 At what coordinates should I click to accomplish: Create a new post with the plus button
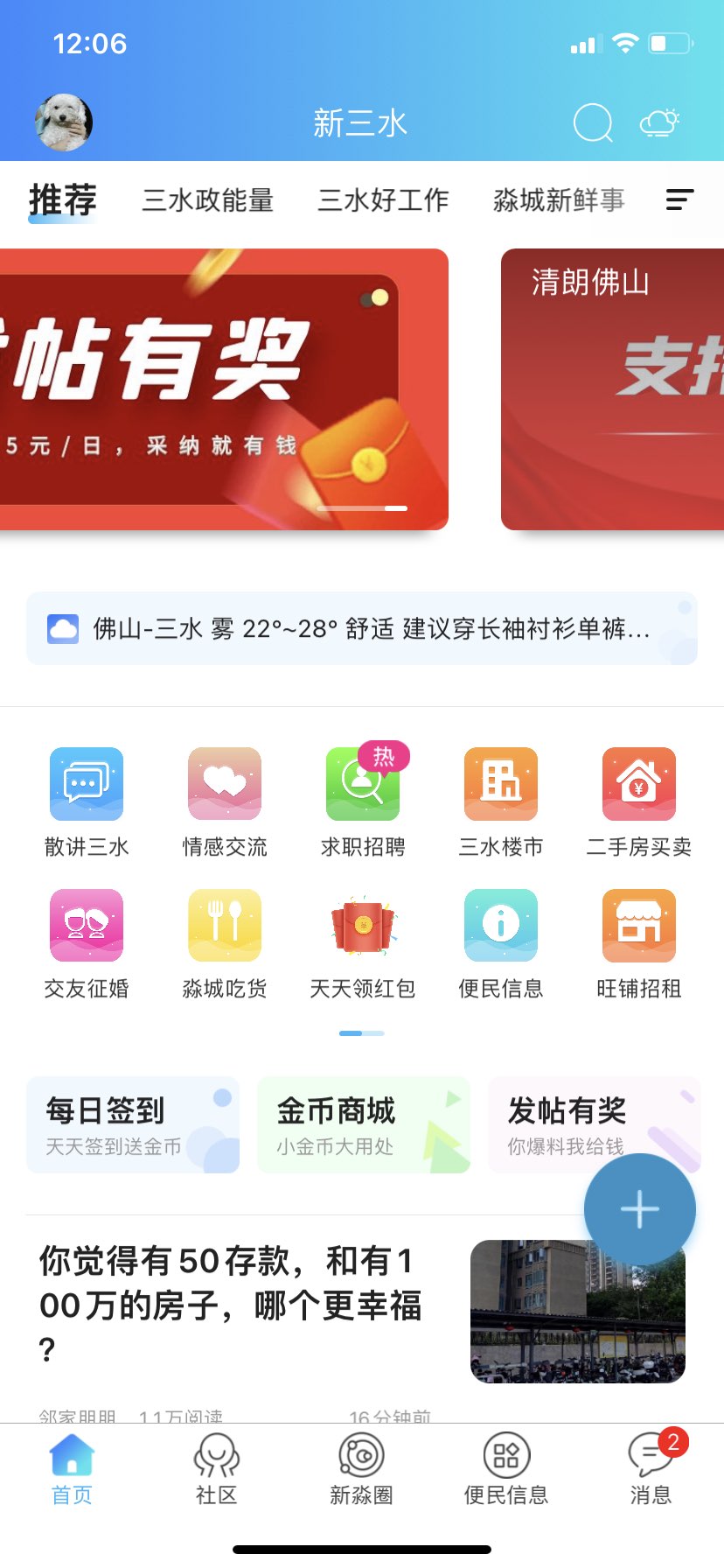[x=639, y=1209]
